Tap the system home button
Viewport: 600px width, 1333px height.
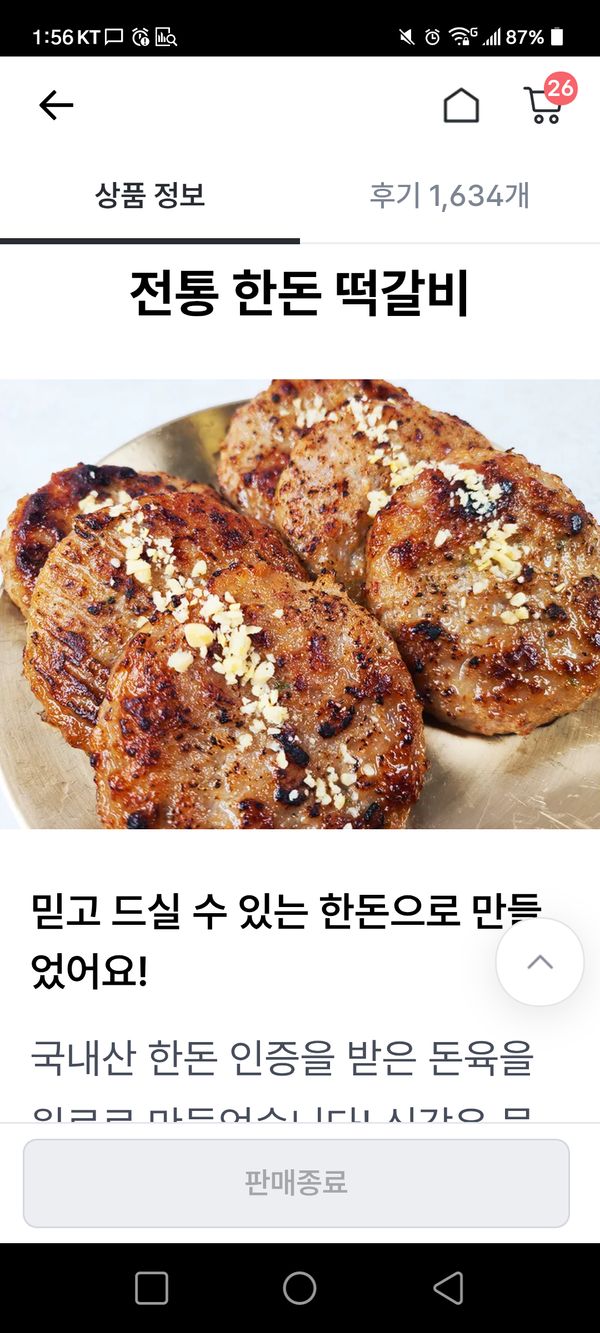300,1288
